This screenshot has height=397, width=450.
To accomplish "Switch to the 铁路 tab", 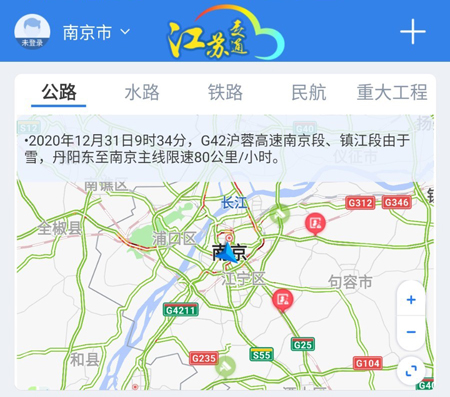I will [x=225, y=92].
